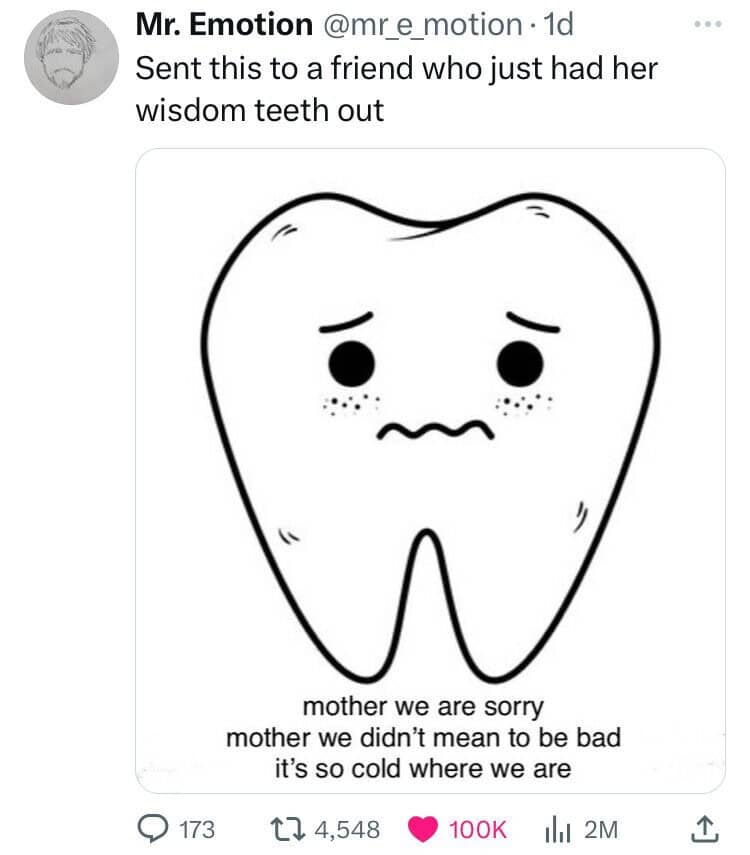Image resolution: width=750 pixels, height=855 pixels.
Task: Share this tweet
Action: pos(706,828)
